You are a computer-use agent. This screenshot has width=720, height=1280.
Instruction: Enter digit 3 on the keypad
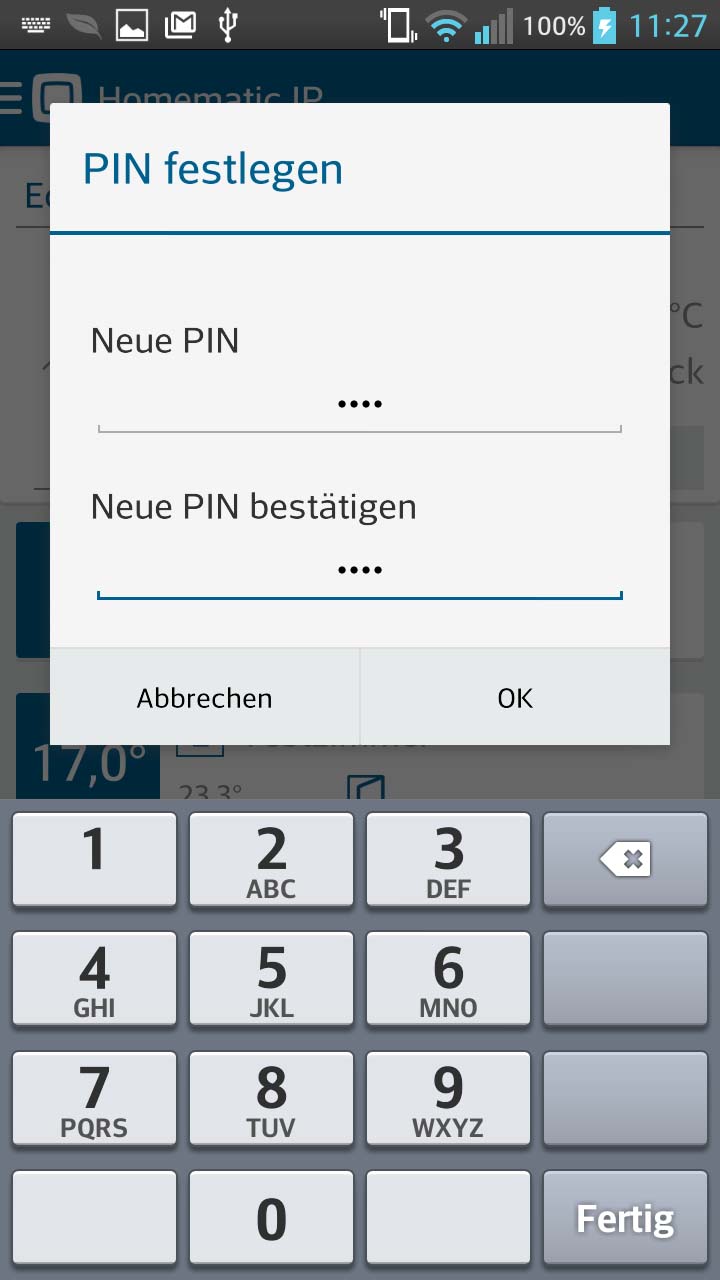point(448,859)
